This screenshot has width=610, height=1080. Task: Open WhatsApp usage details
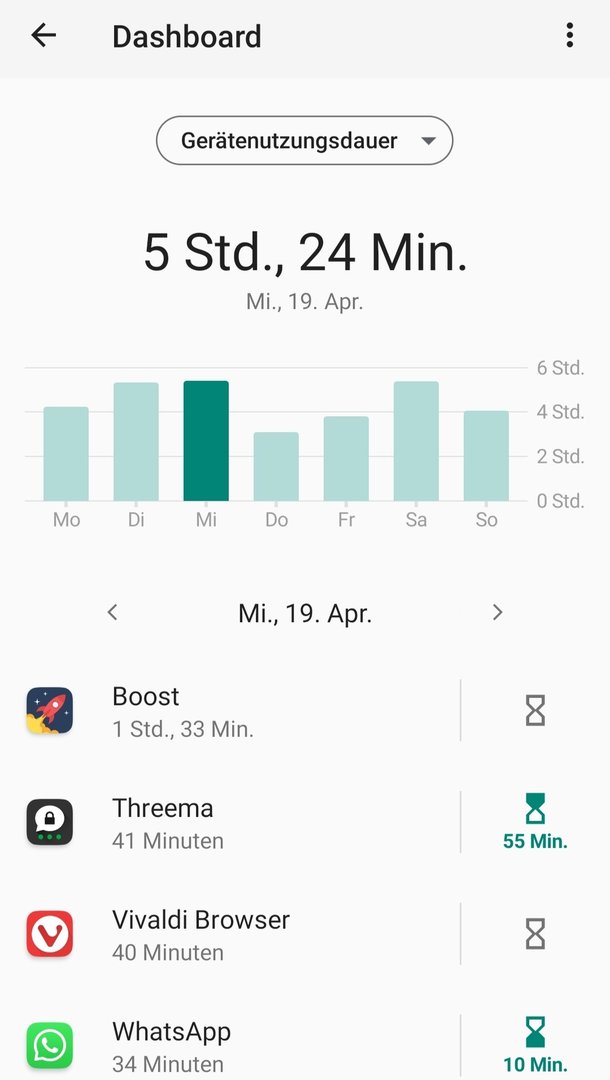[x=240, y=1045]
